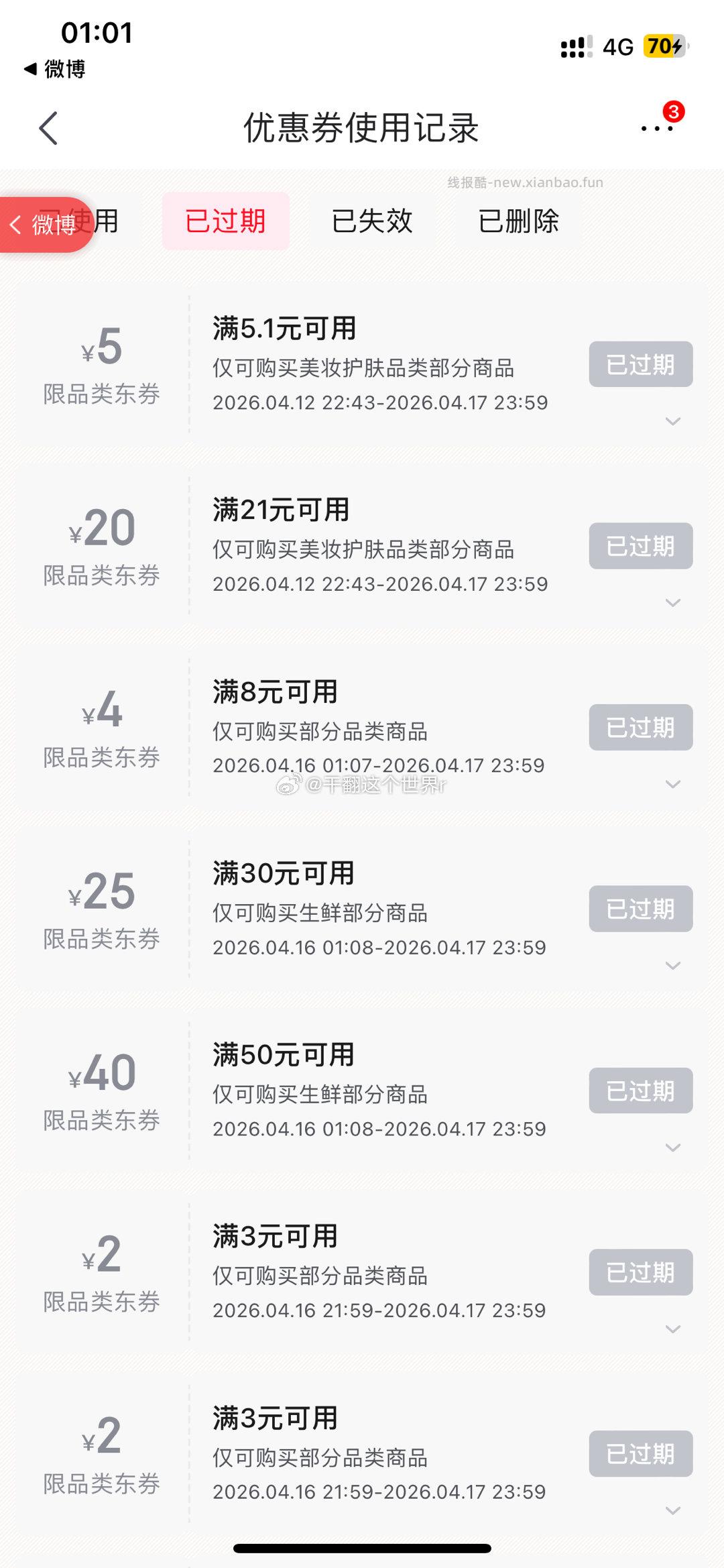
Task: Click the 已过期 badge on the ¥2 coupon
Action: pyautogui.click(x=640, y=1273)
